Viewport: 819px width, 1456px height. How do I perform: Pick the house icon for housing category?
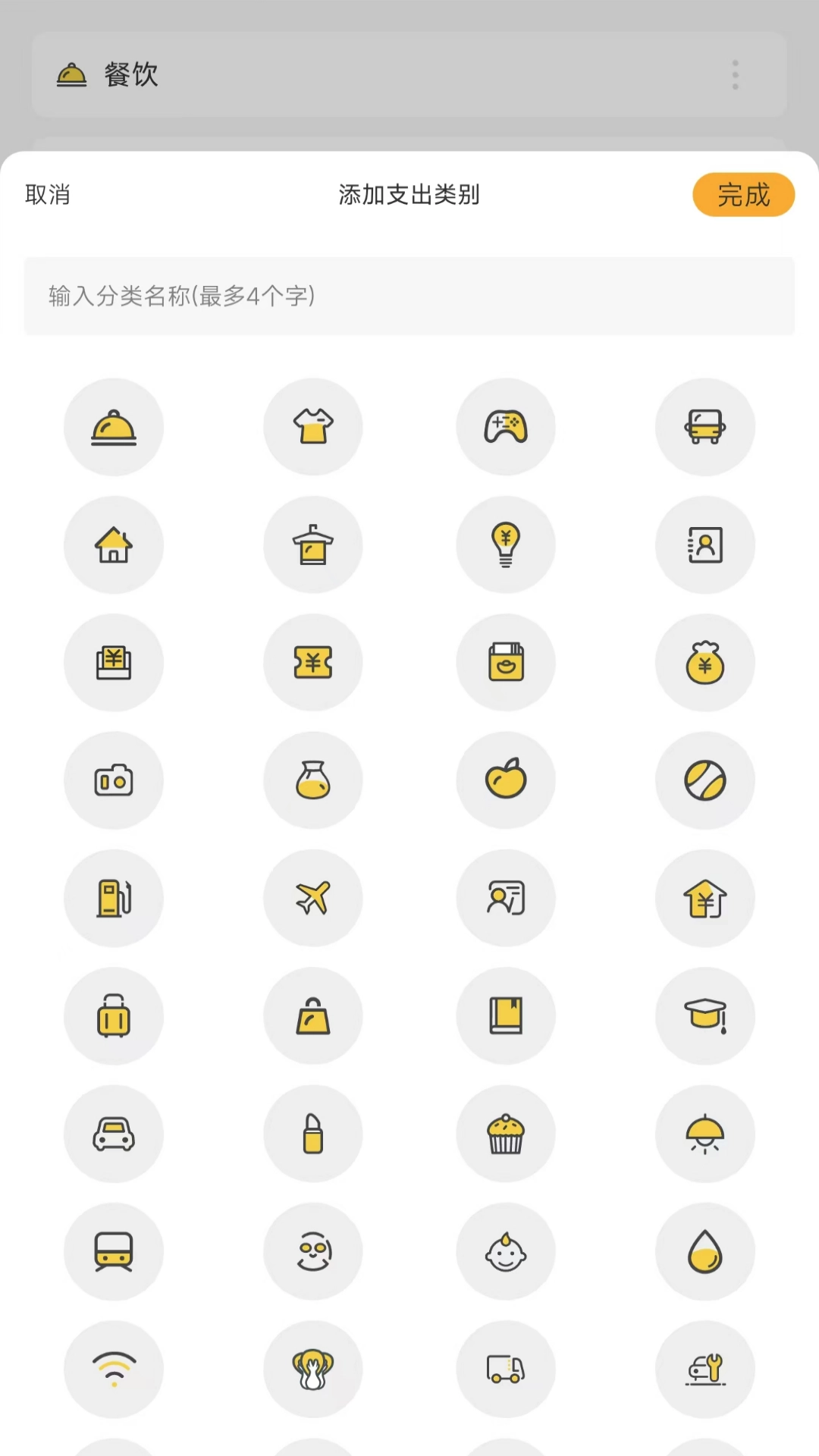114,544
